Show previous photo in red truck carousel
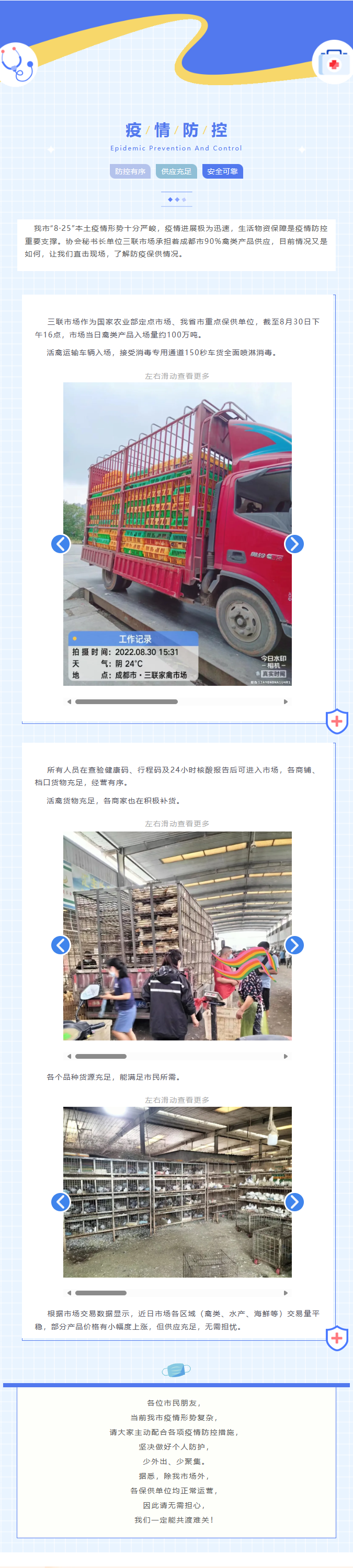This screenshot has width=353, height=1568. 60,544
